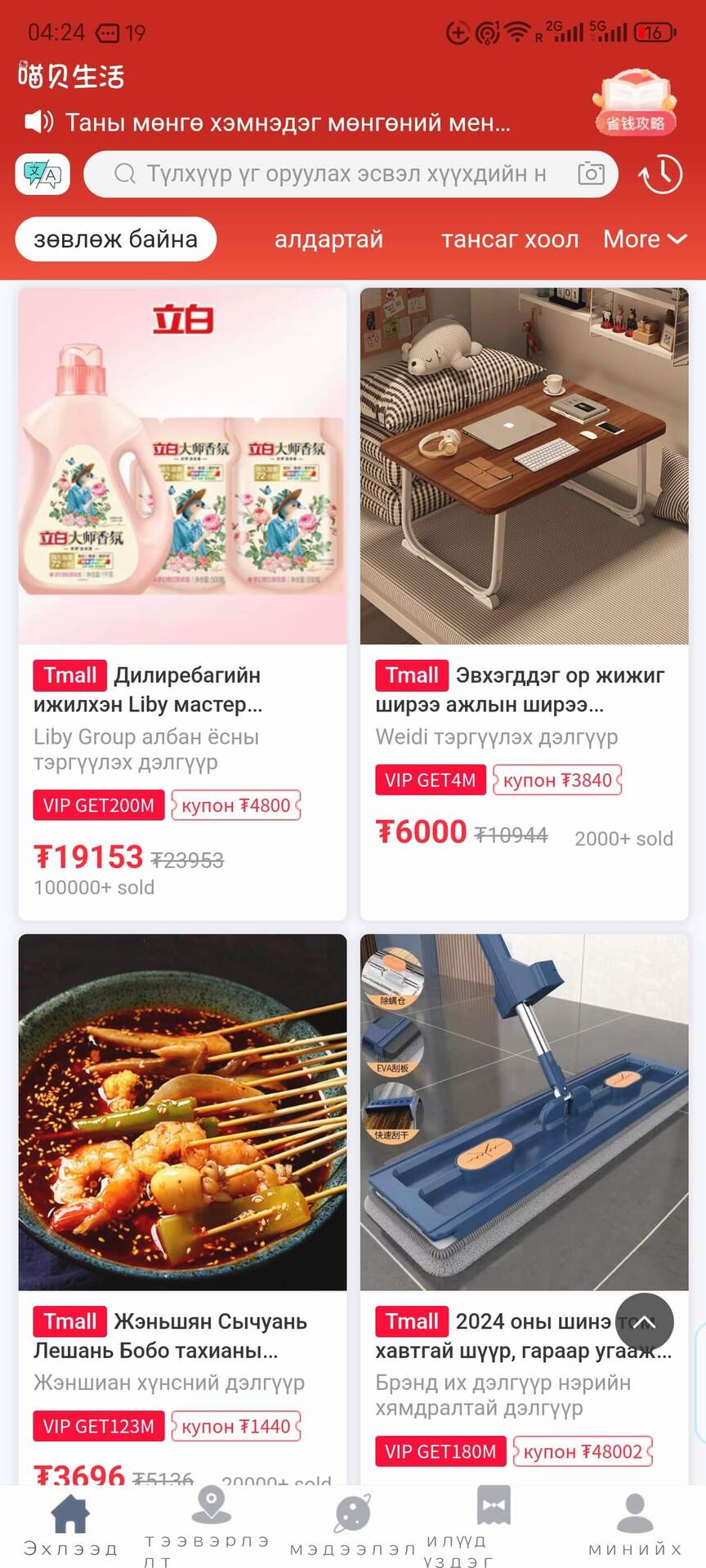This screenshot has height=1568, width=706.
Task: Expand the More category dropdown
Action: [646, 238]
